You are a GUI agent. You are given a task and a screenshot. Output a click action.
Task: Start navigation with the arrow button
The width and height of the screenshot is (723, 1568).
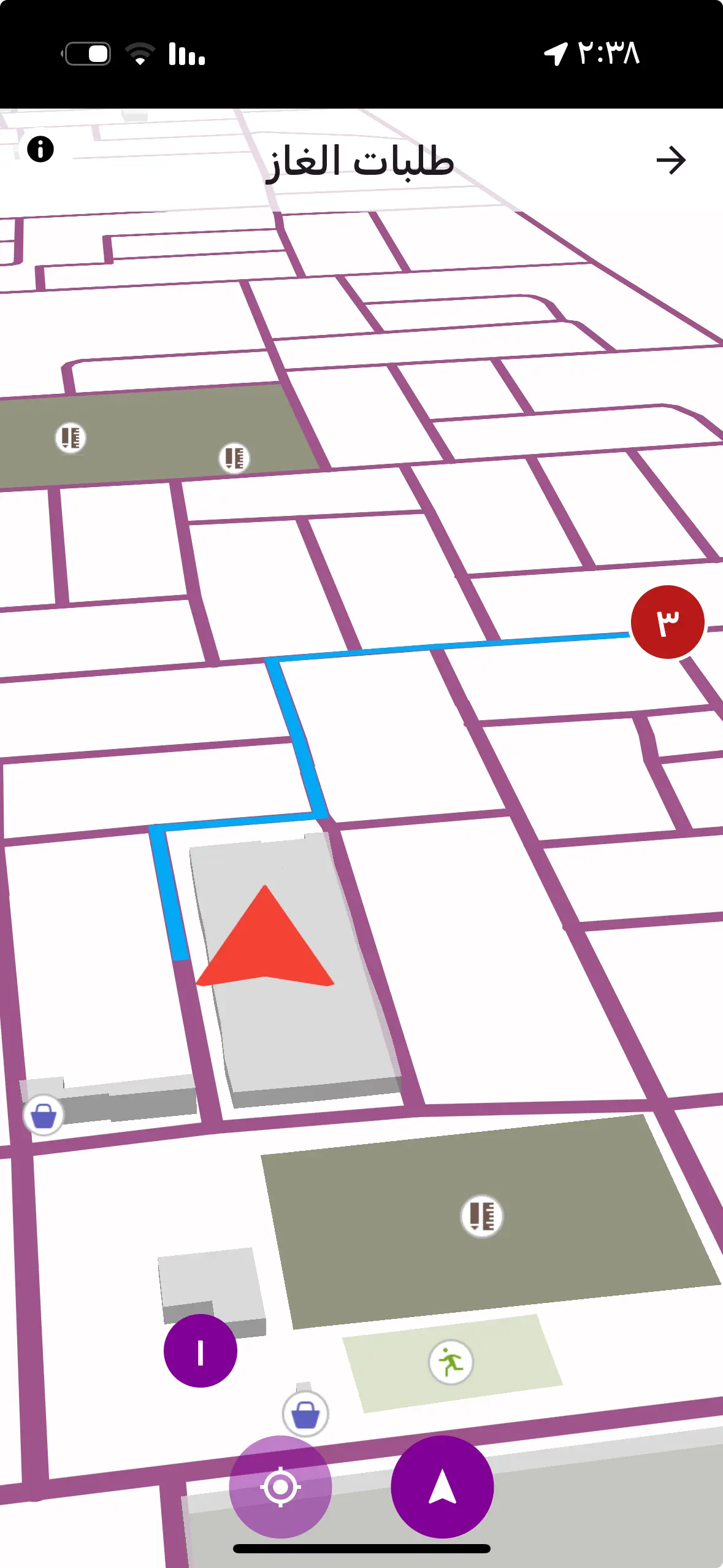442,1486
